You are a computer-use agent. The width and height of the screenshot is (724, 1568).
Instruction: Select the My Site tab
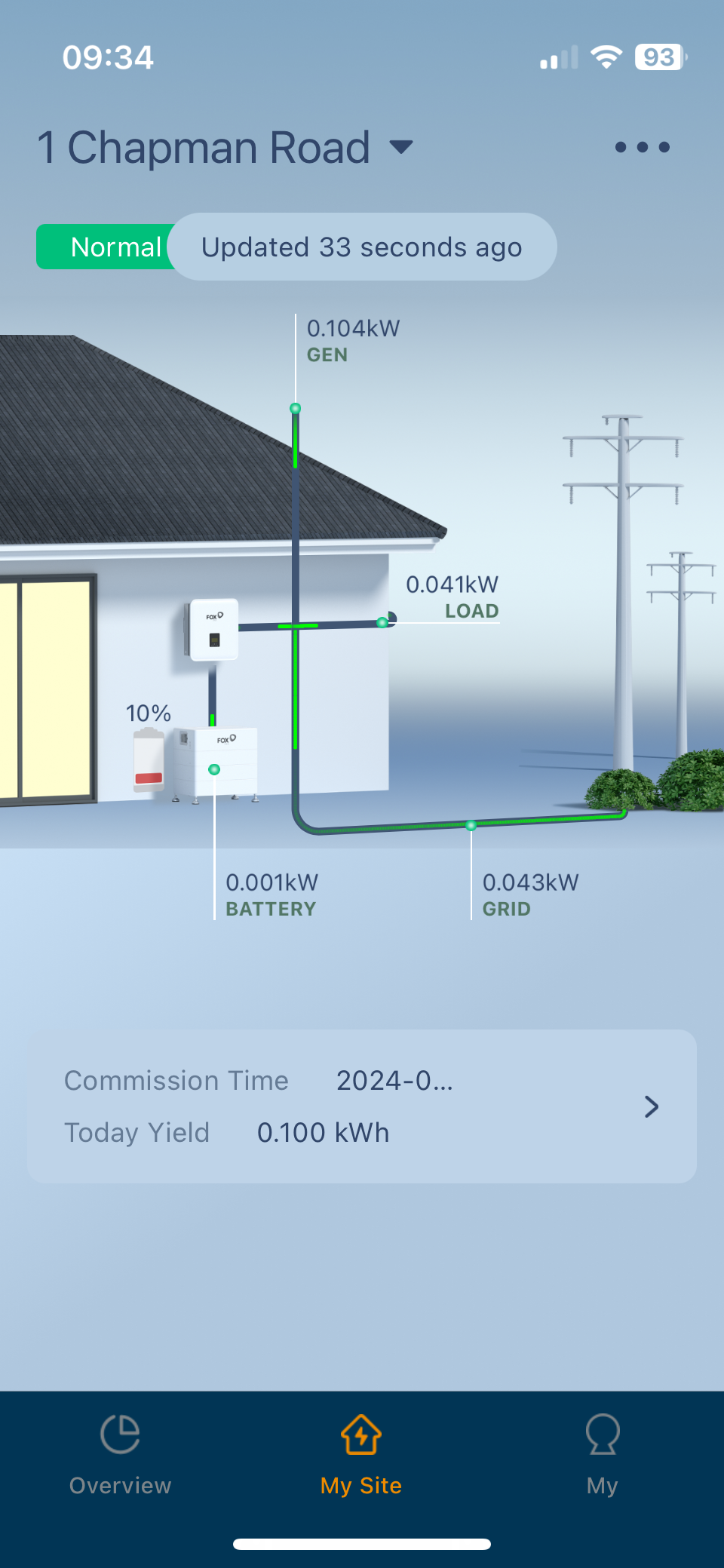361,1454
